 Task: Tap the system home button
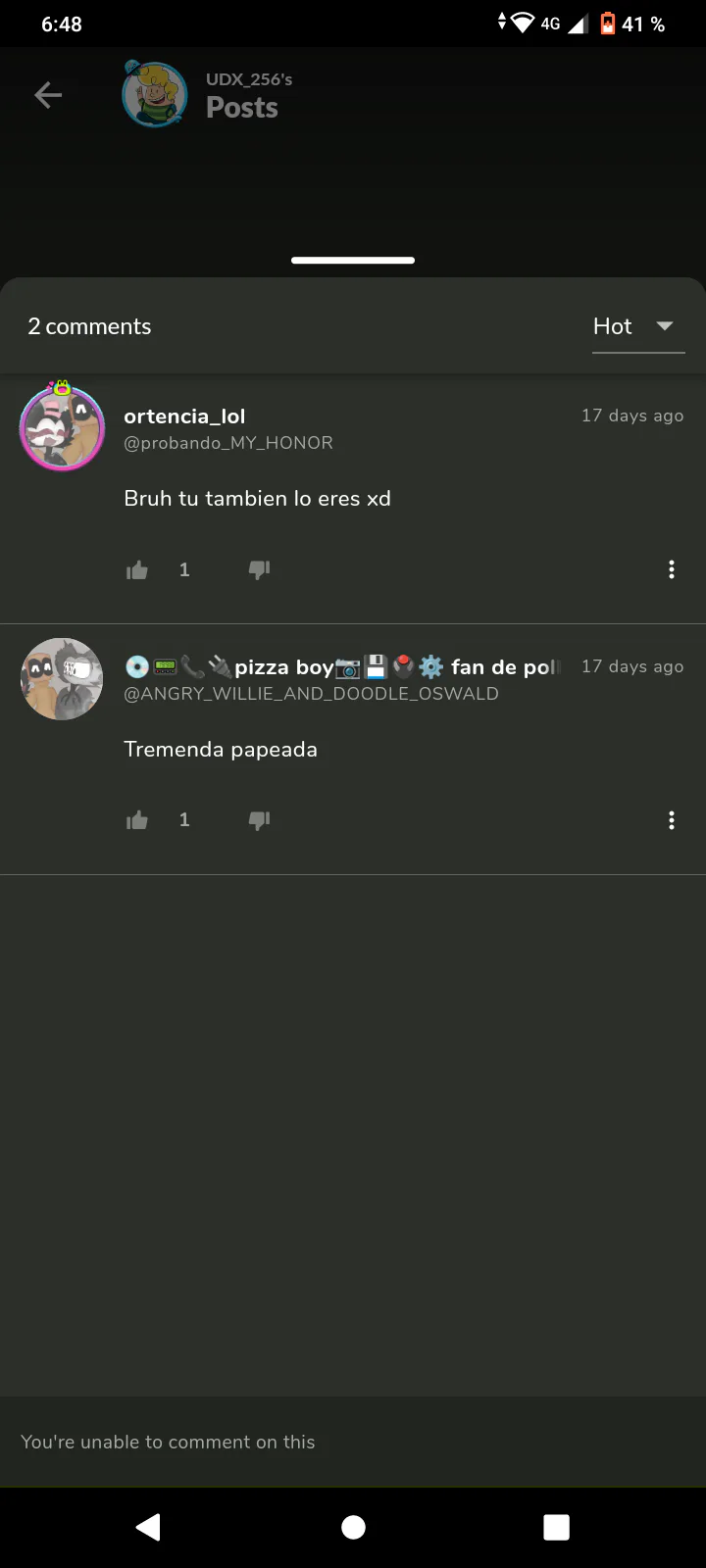pos(353,1527)
